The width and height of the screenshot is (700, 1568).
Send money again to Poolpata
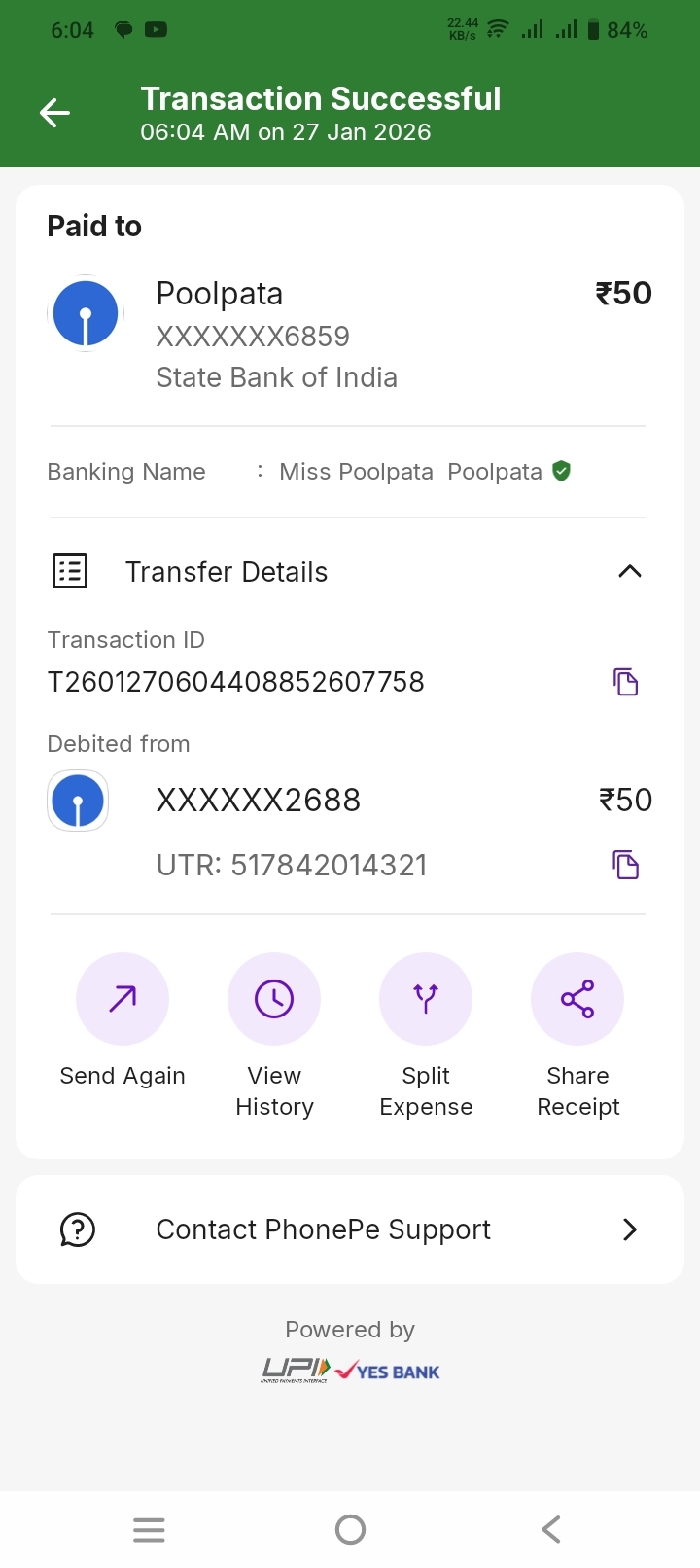122,1000
